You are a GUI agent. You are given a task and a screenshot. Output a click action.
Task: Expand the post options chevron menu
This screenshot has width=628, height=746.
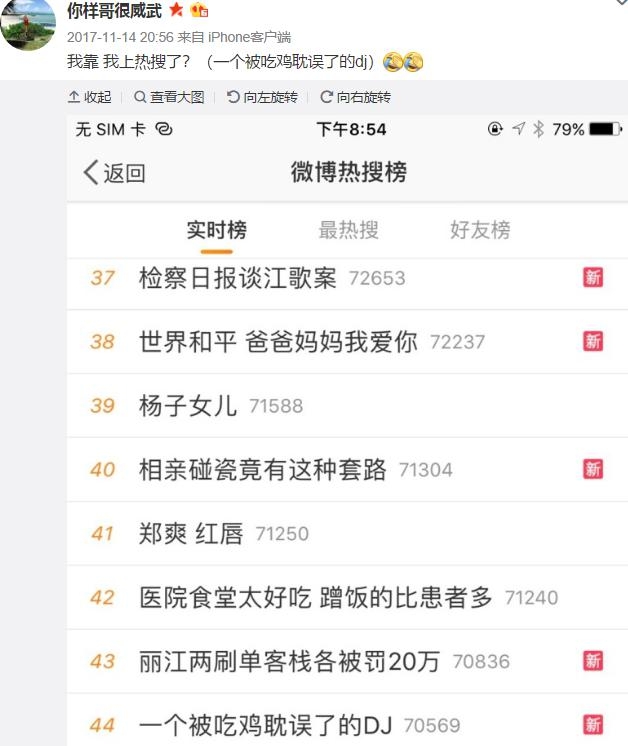click(621, 4)
